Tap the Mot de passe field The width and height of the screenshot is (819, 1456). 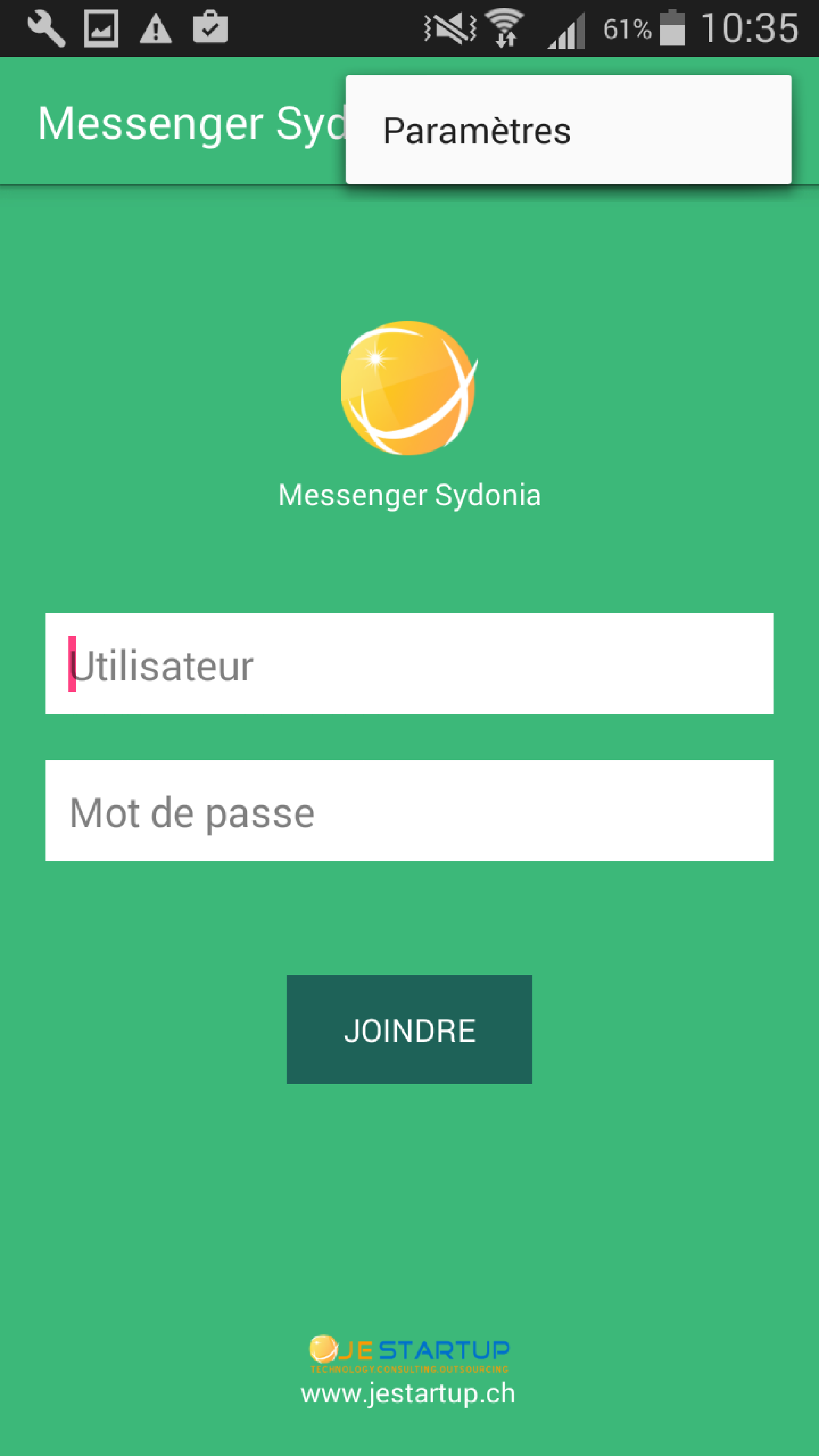(x=409, y=810)
